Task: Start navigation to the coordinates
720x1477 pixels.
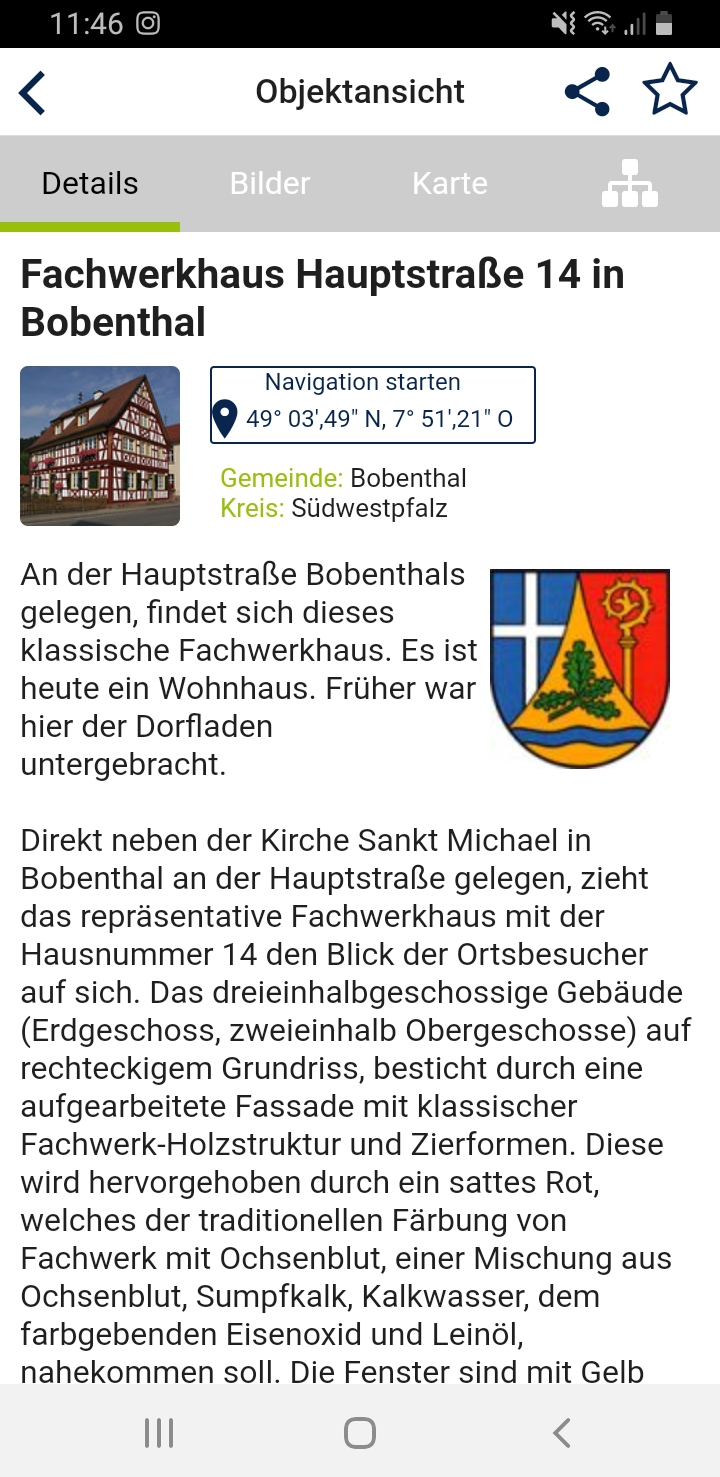Action: point(372,404)
